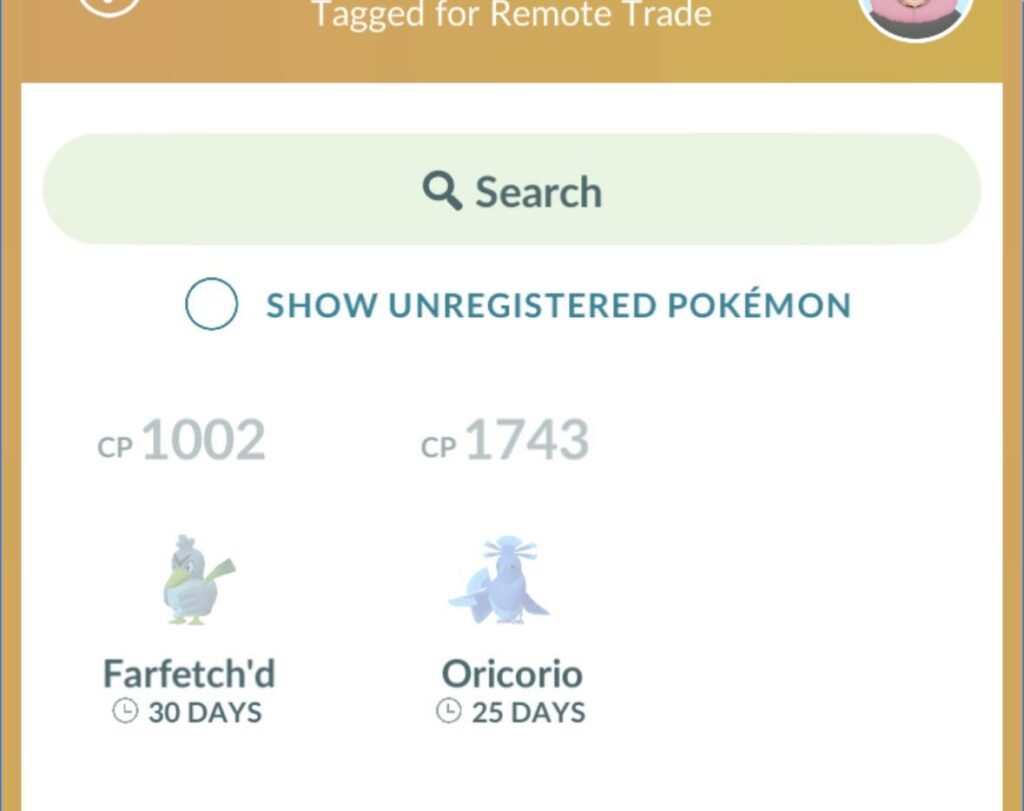Tap the round icon at top left
The height and width of the screenshot is (811, 1024).
click(108, 8)
